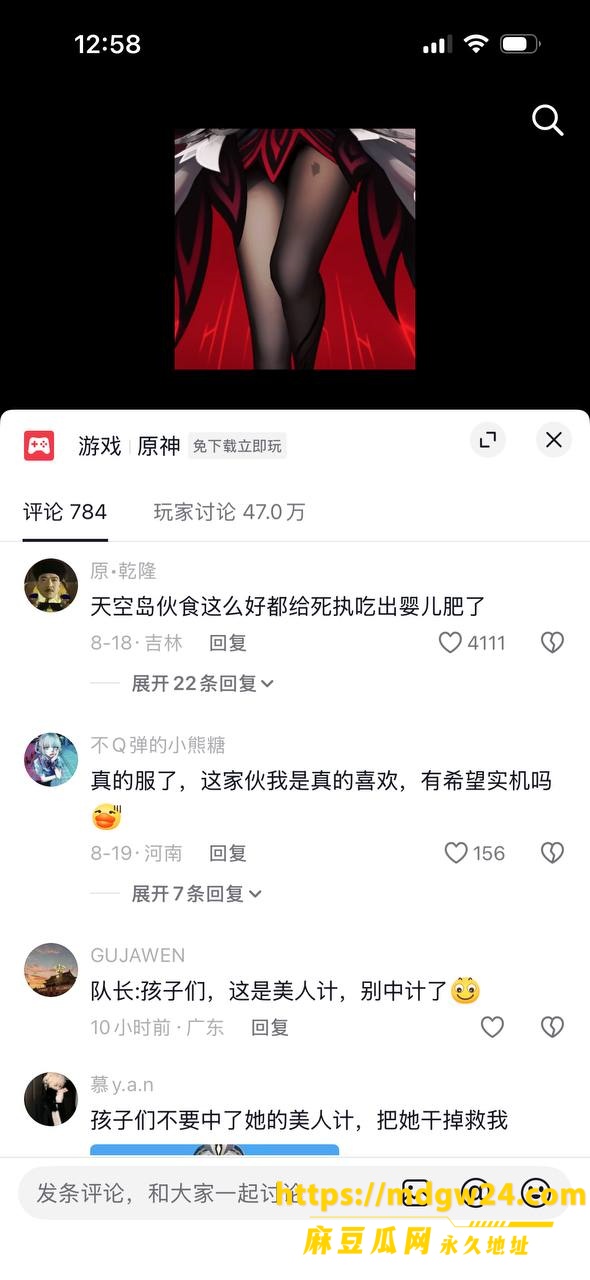Open the search magnifier icon

pos(547,120)
